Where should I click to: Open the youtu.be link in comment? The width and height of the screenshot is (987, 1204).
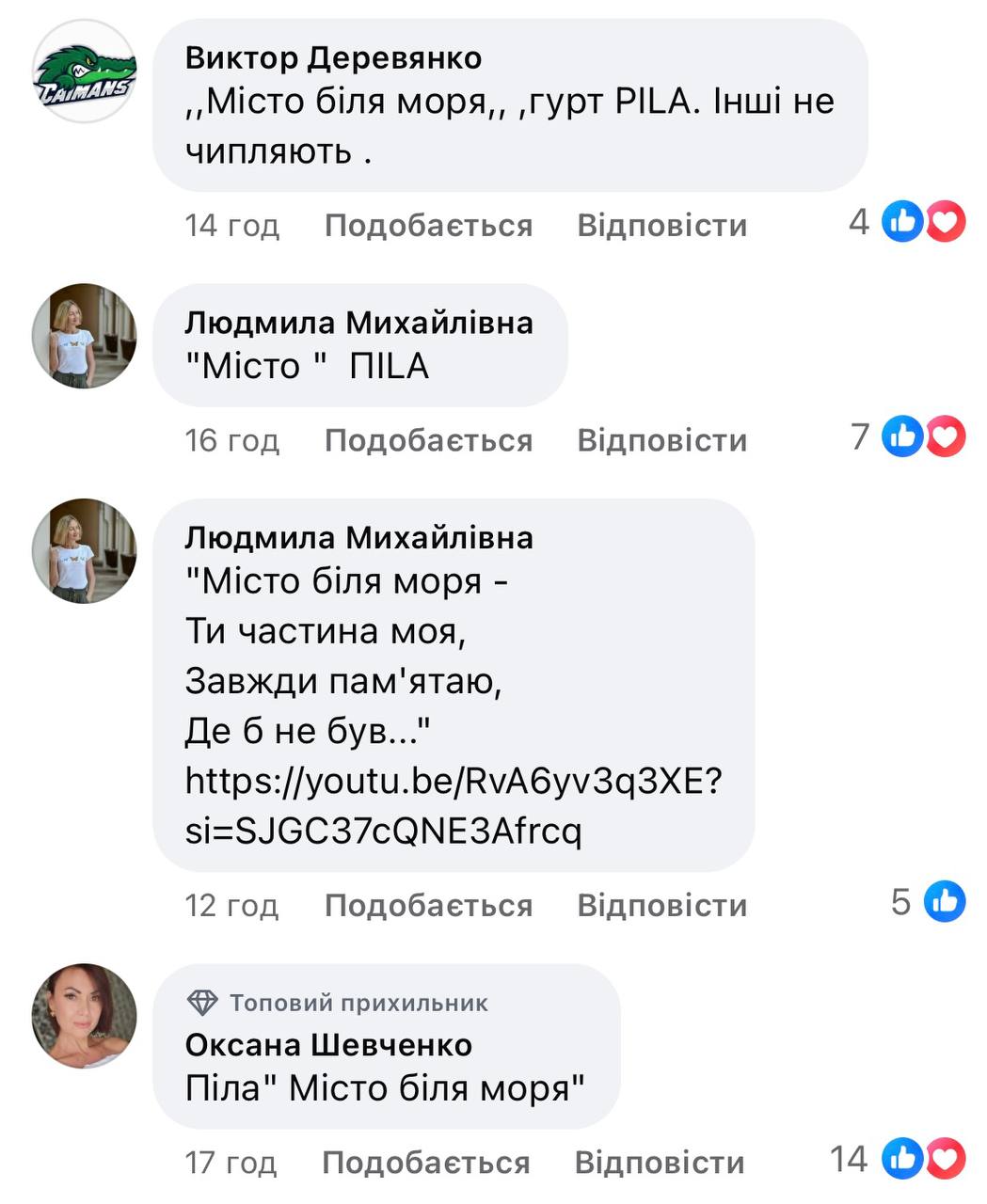[x=453, y=806]
